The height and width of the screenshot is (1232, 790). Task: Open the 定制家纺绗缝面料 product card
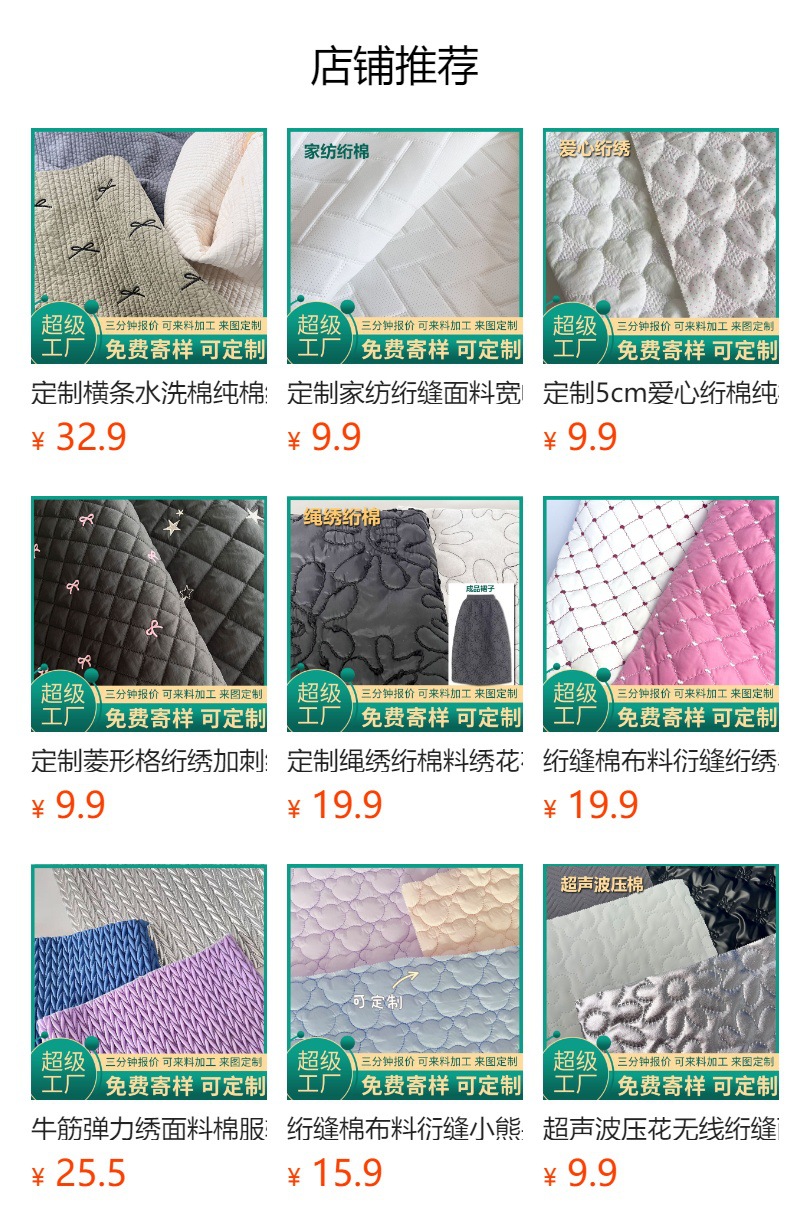(x=405, y=246)
